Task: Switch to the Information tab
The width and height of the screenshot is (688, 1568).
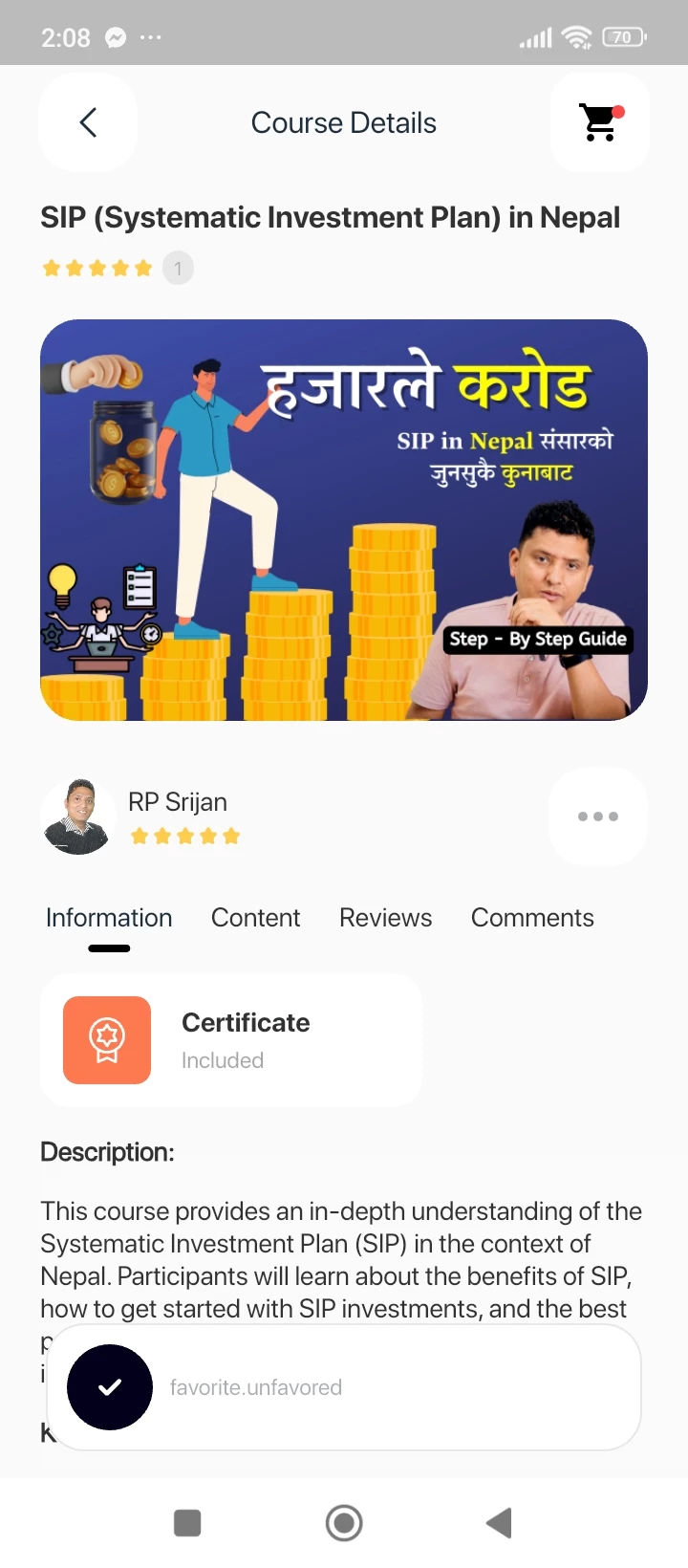Action: click(x=109, y=918)
